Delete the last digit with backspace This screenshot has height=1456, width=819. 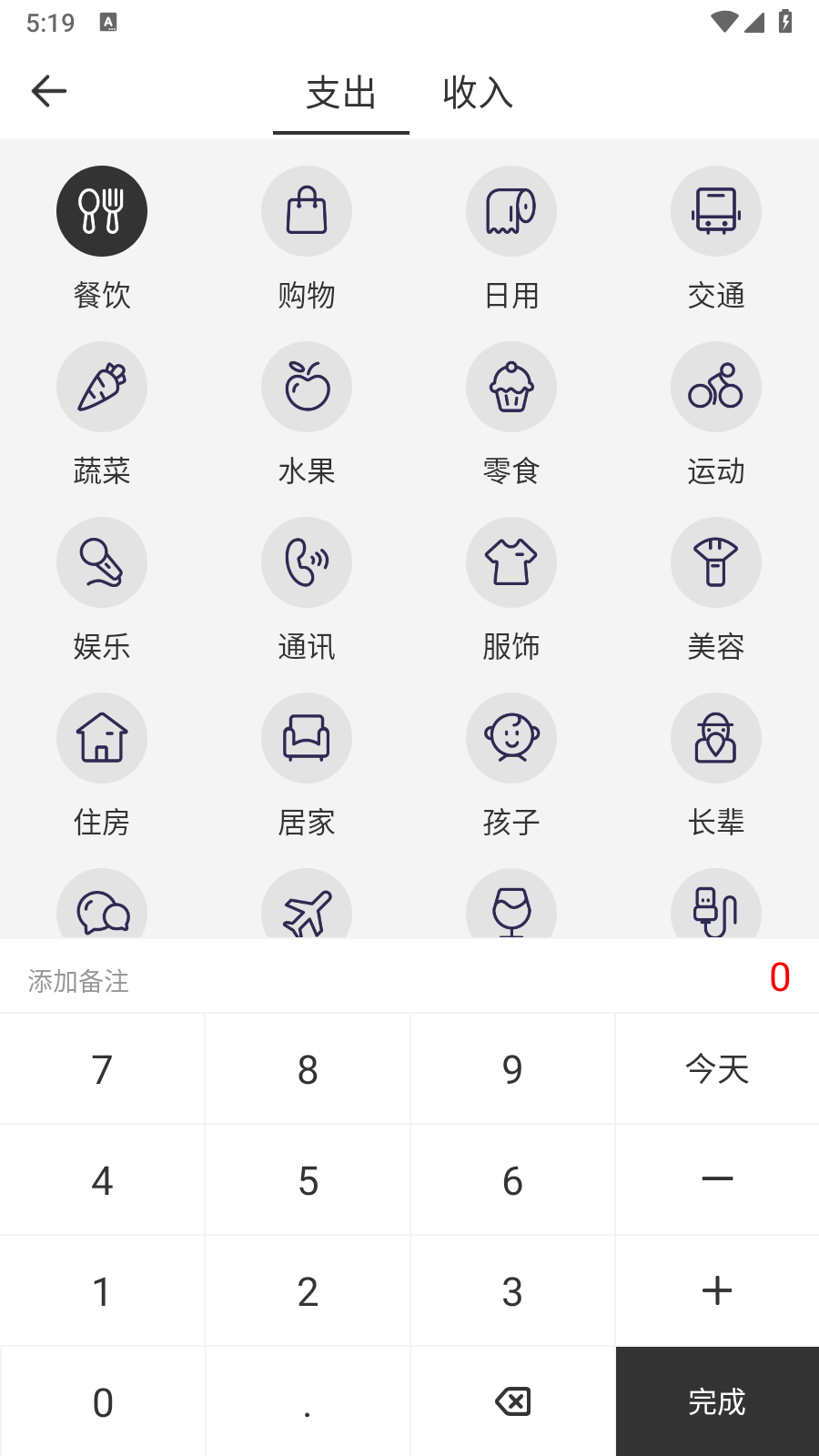pyautogui.click(x=512, y=1402)
